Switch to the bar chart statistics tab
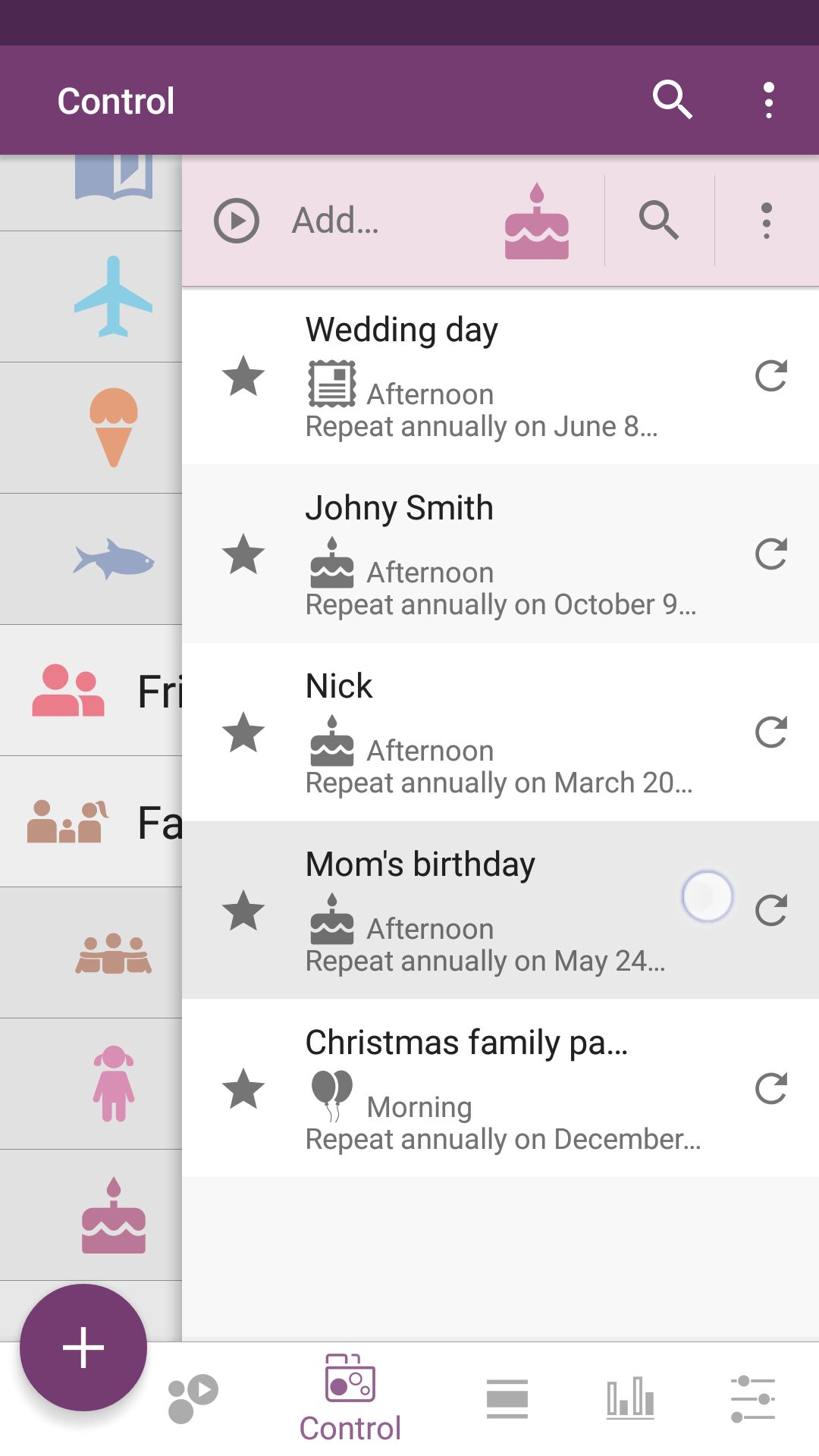Viewport: 819px width, 1456px height. coord(630,1398)
